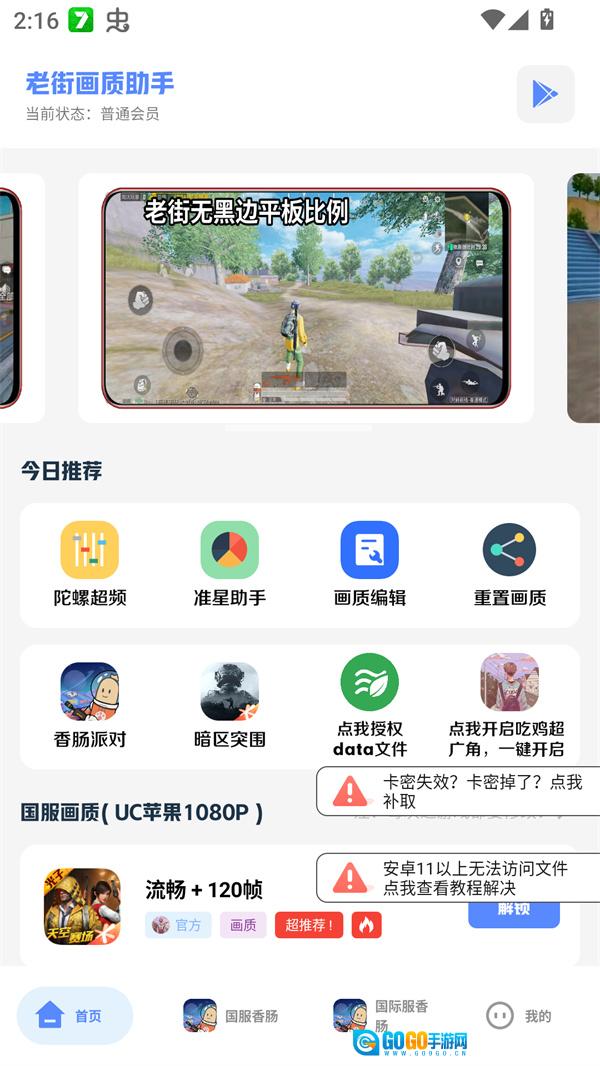Select 重置画质

pyautogui.click(x=510, y=565)
